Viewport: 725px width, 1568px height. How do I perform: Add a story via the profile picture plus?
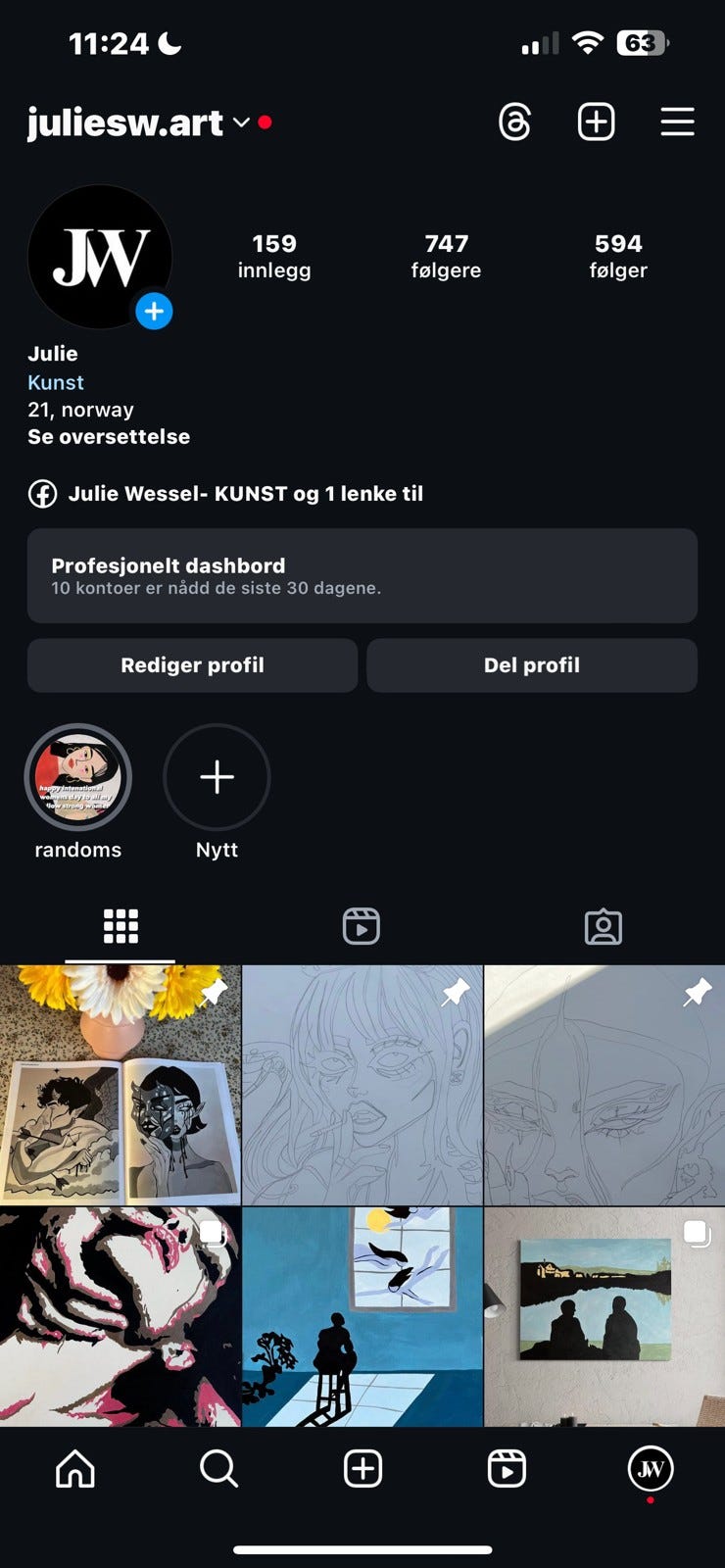(154, 312)
